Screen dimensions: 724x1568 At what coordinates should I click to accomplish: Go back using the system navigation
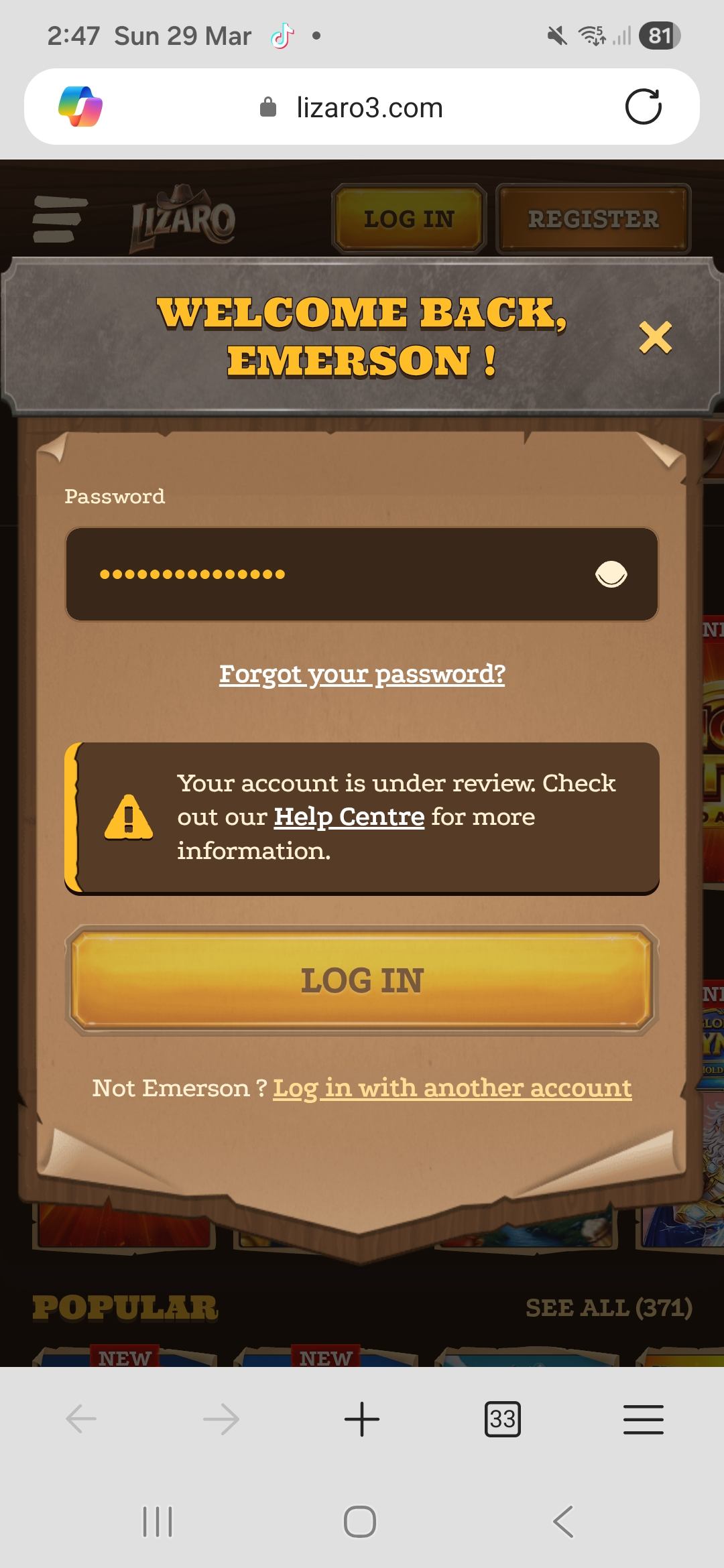point(563,1521)
